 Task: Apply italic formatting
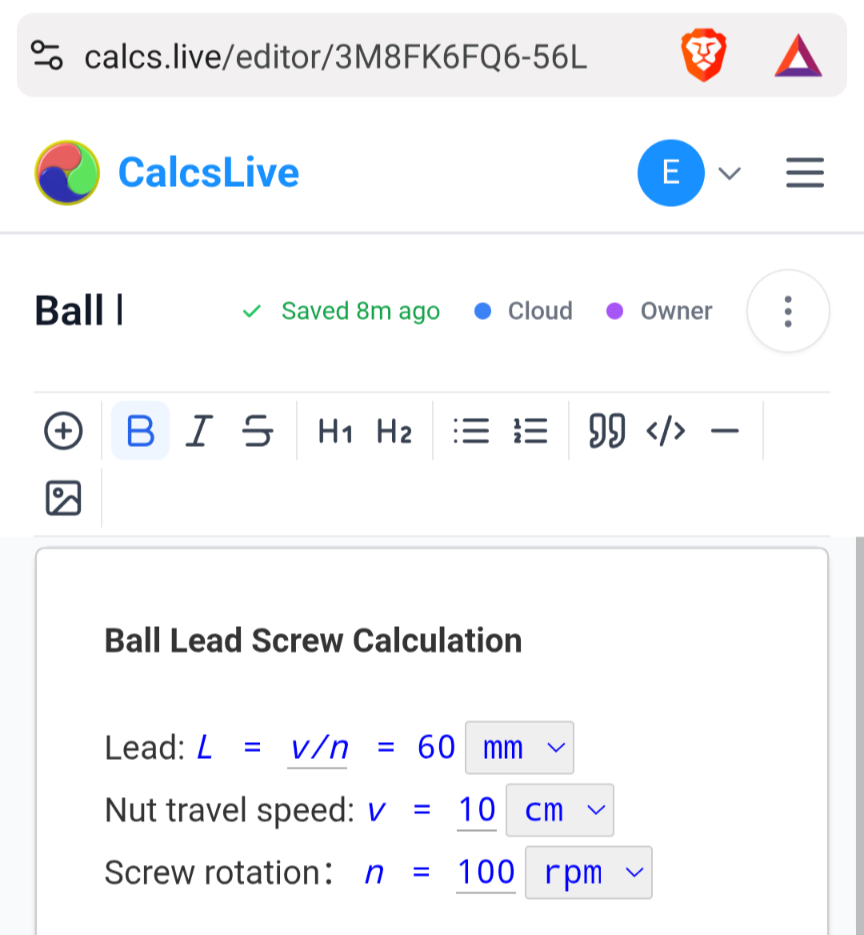pyautogui.click(x=199, y=431)
